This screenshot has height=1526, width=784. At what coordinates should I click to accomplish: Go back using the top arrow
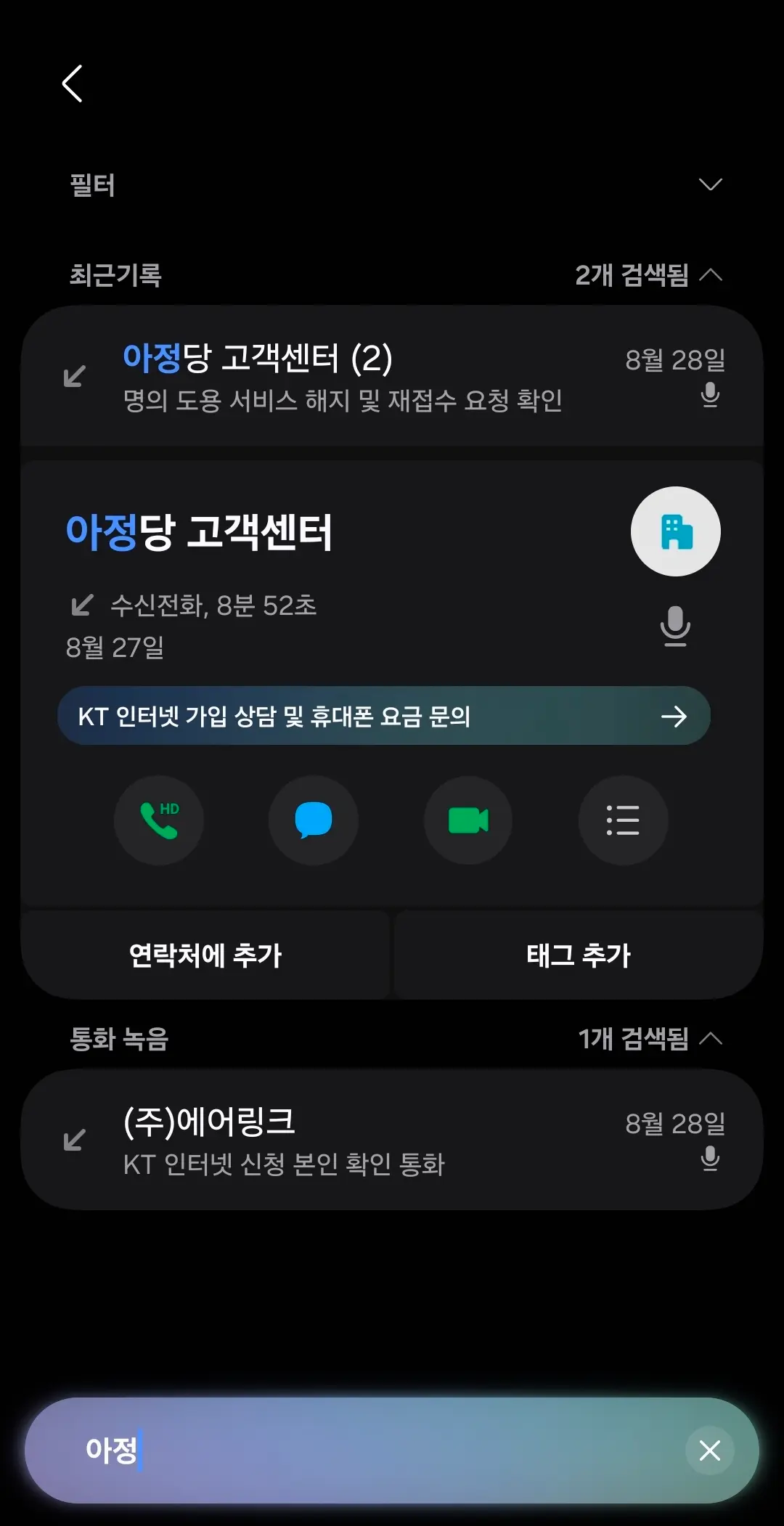pos(72,83)
